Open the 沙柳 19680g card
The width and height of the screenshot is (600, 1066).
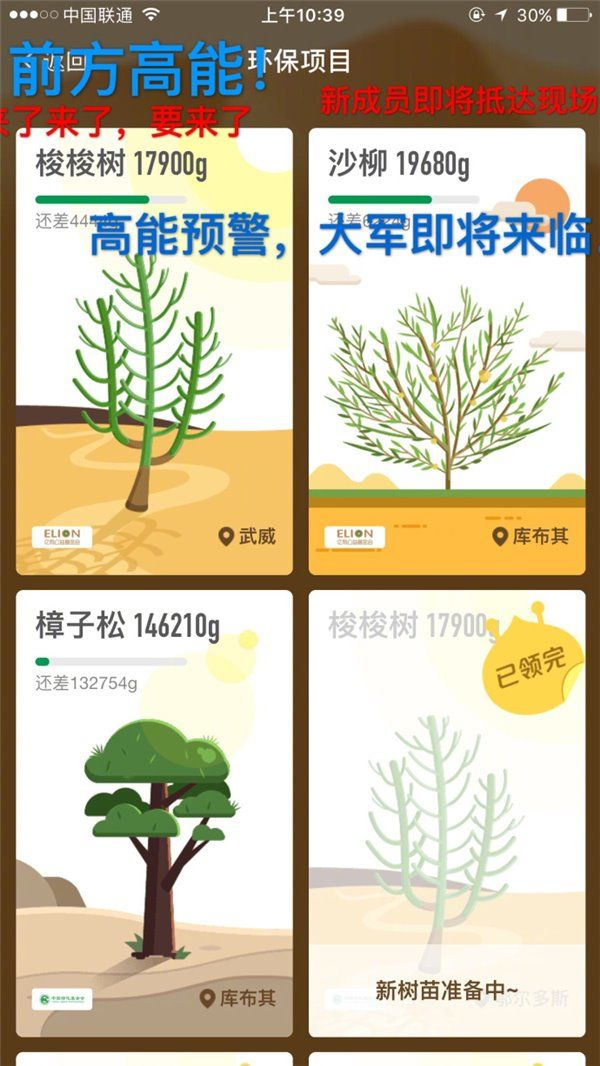click(447, 351)
